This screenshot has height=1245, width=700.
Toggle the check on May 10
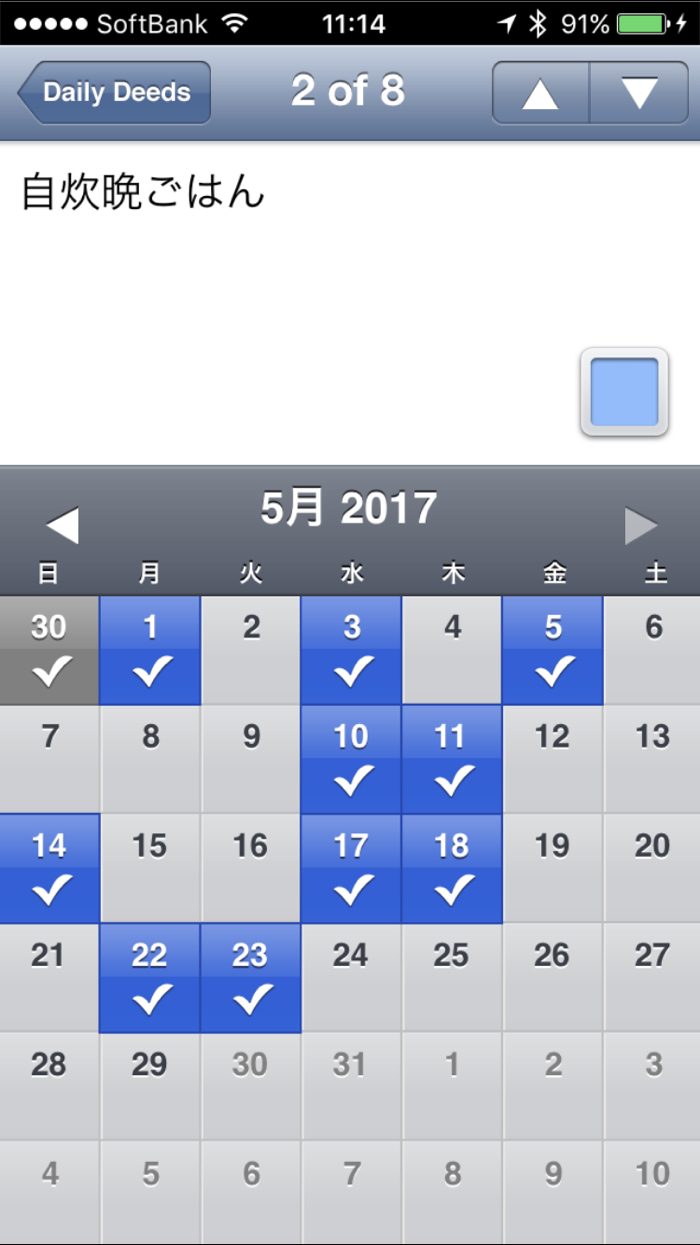[351, 760]
